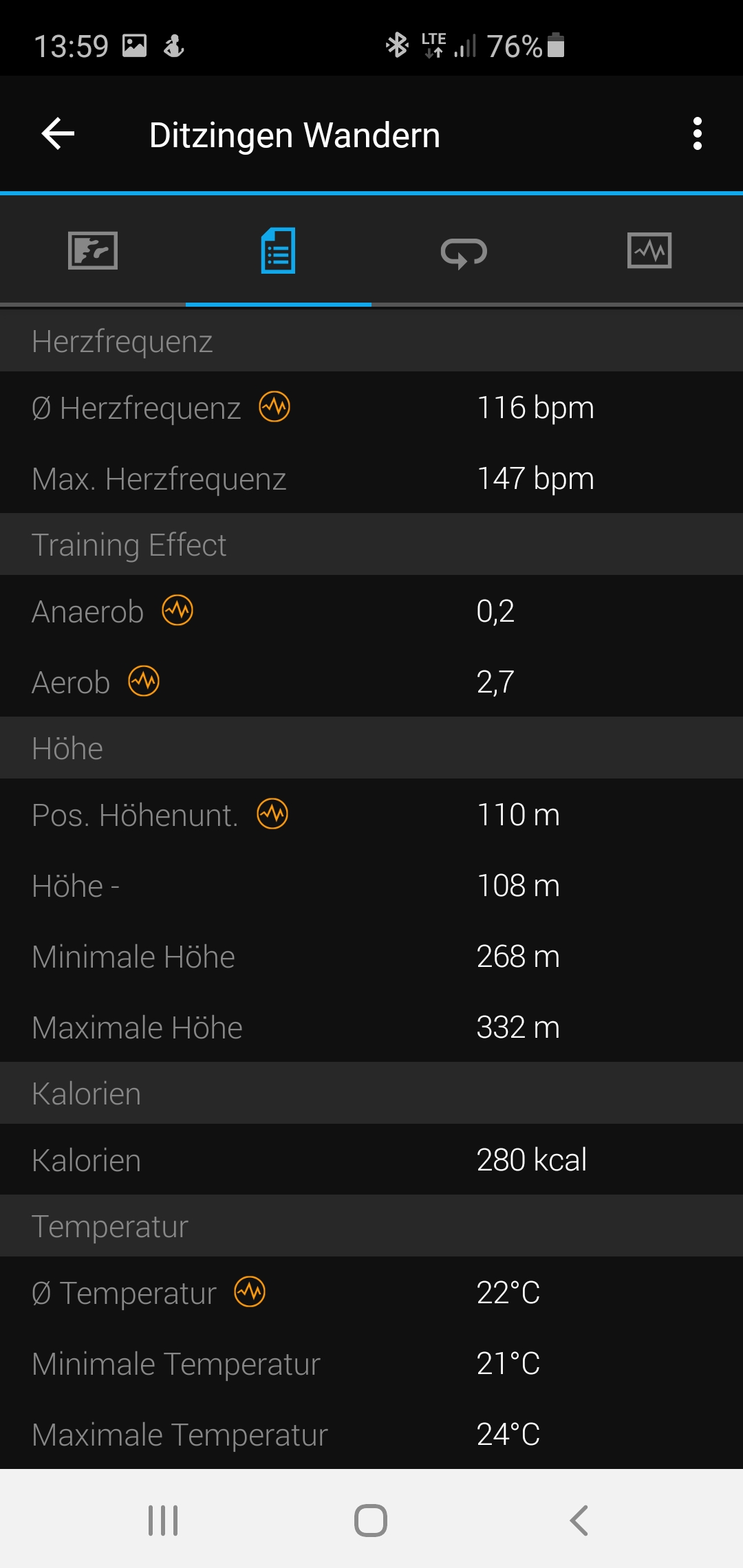Show info icon next to Anaerob
743x1568 pixels.
[x=177, y=610]
